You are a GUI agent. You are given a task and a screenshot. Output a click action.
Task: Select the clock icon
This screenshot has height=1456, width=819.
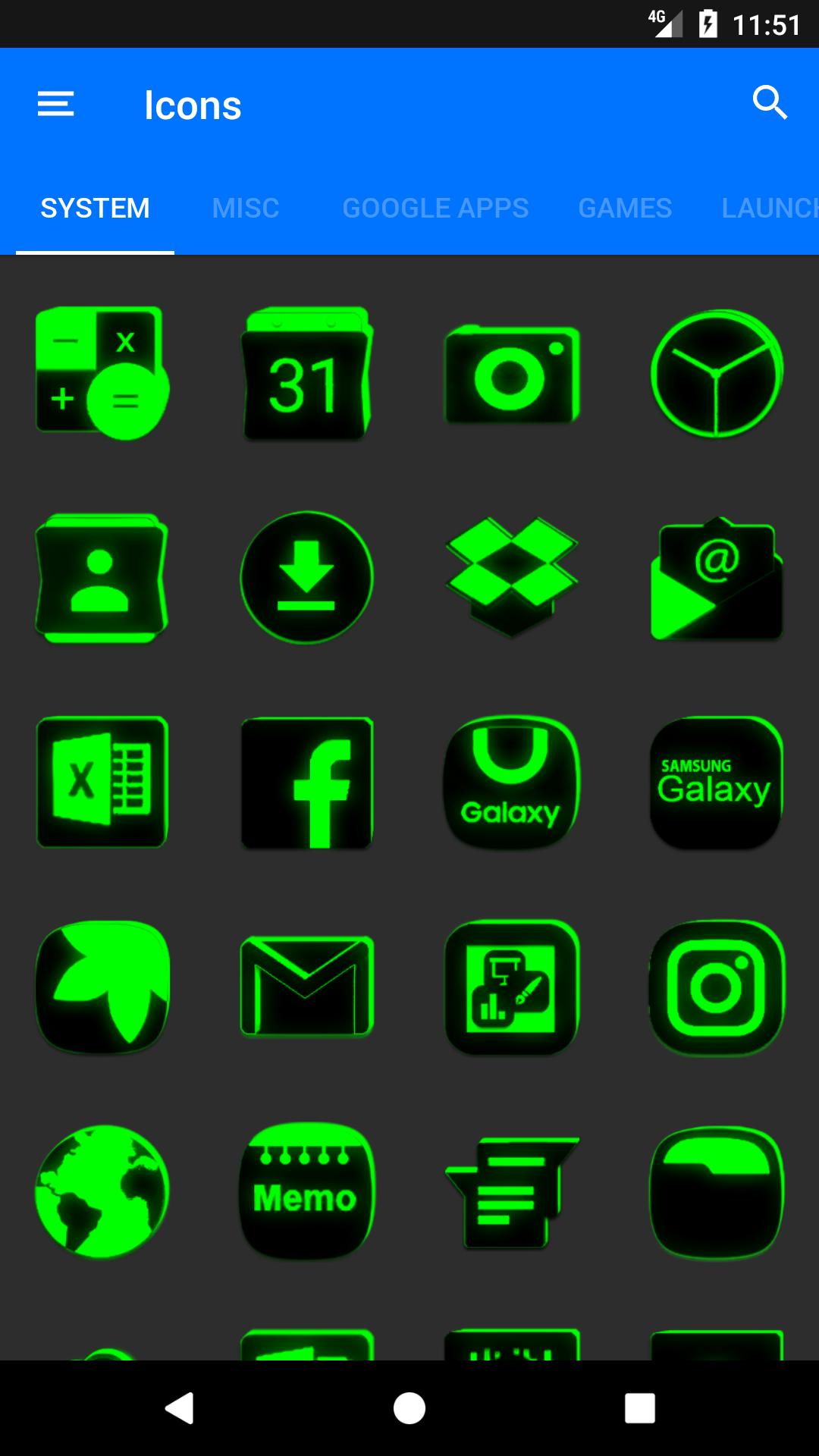(x=717, y=373)
